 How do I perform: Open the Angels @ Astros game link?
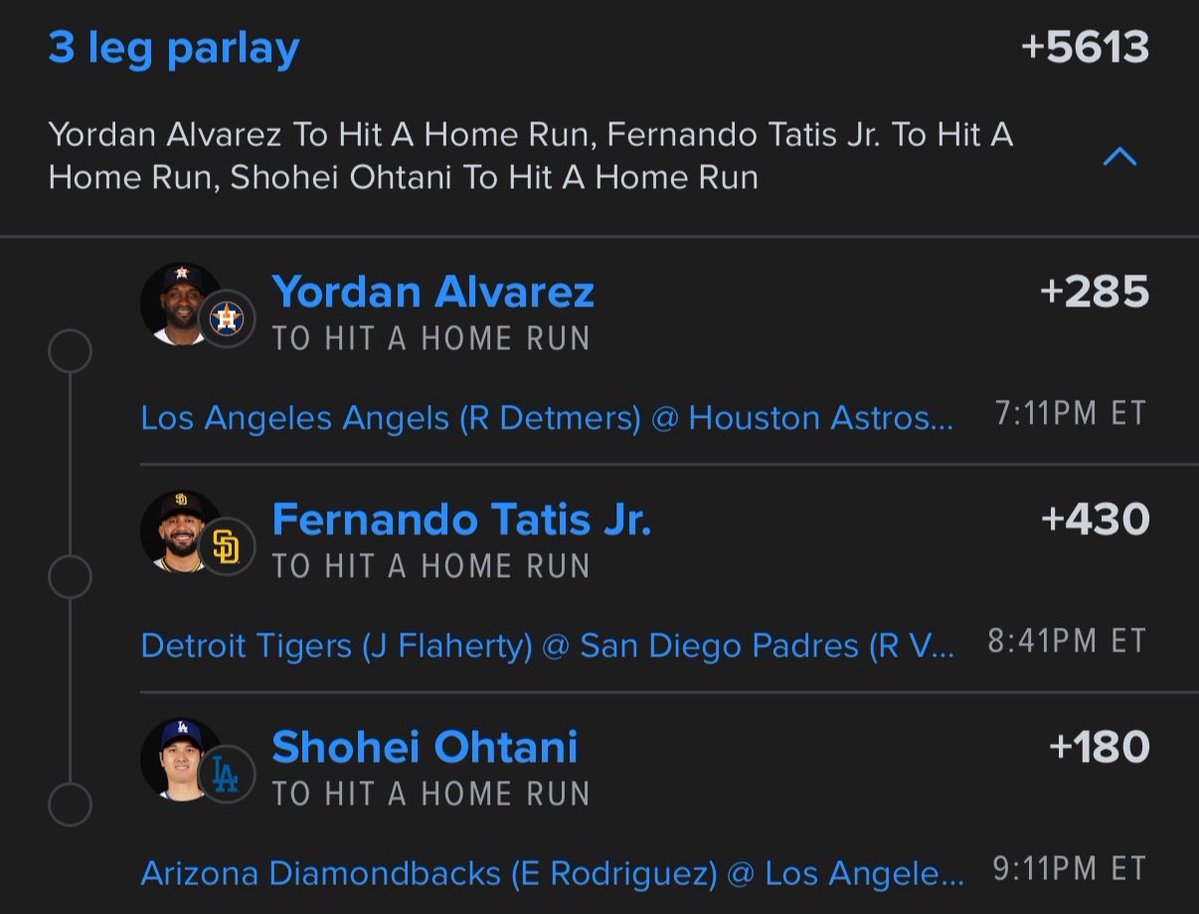tap(546, 418)
